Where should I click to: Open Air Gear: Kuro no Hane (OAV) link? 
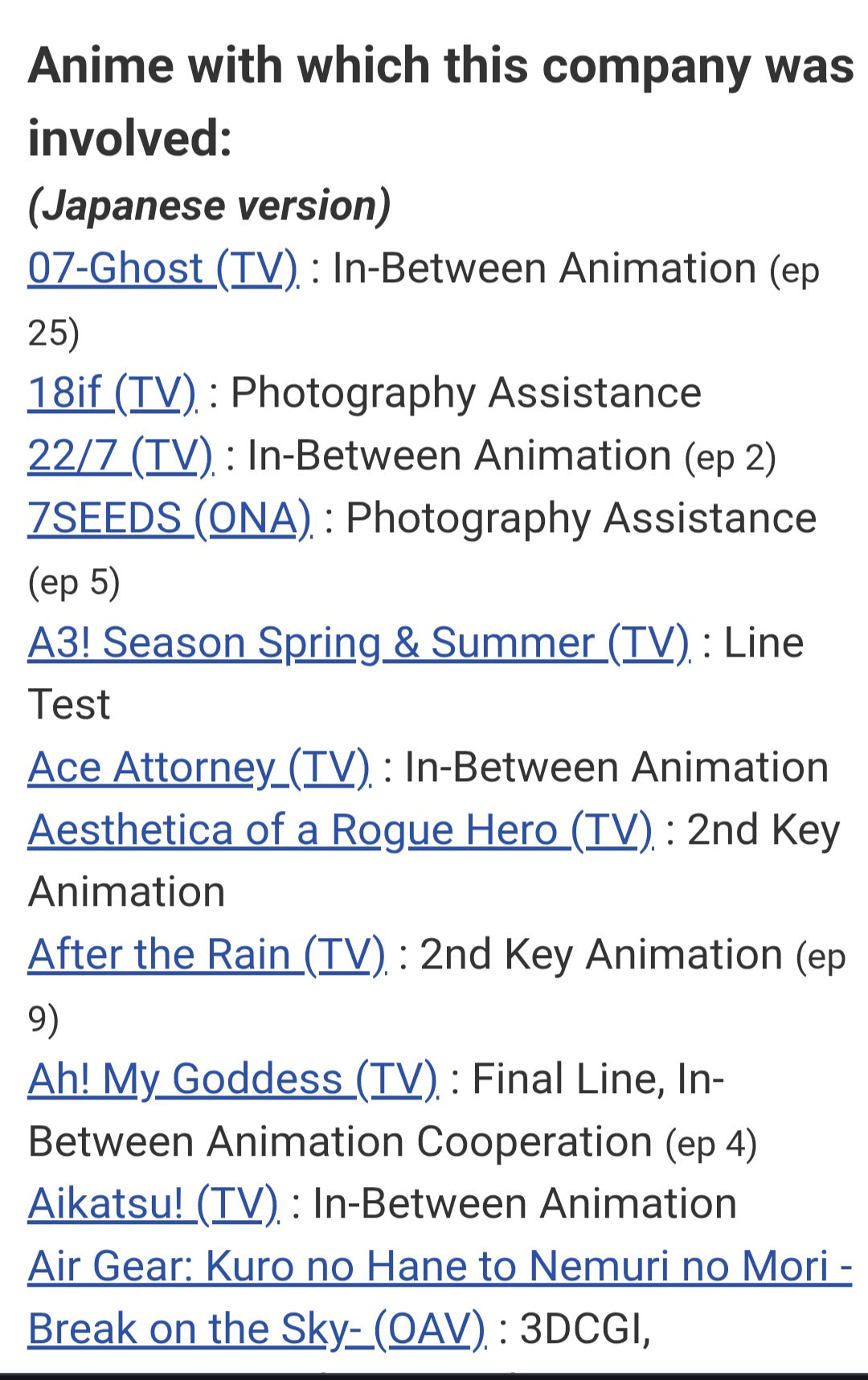pos(439,1267)
